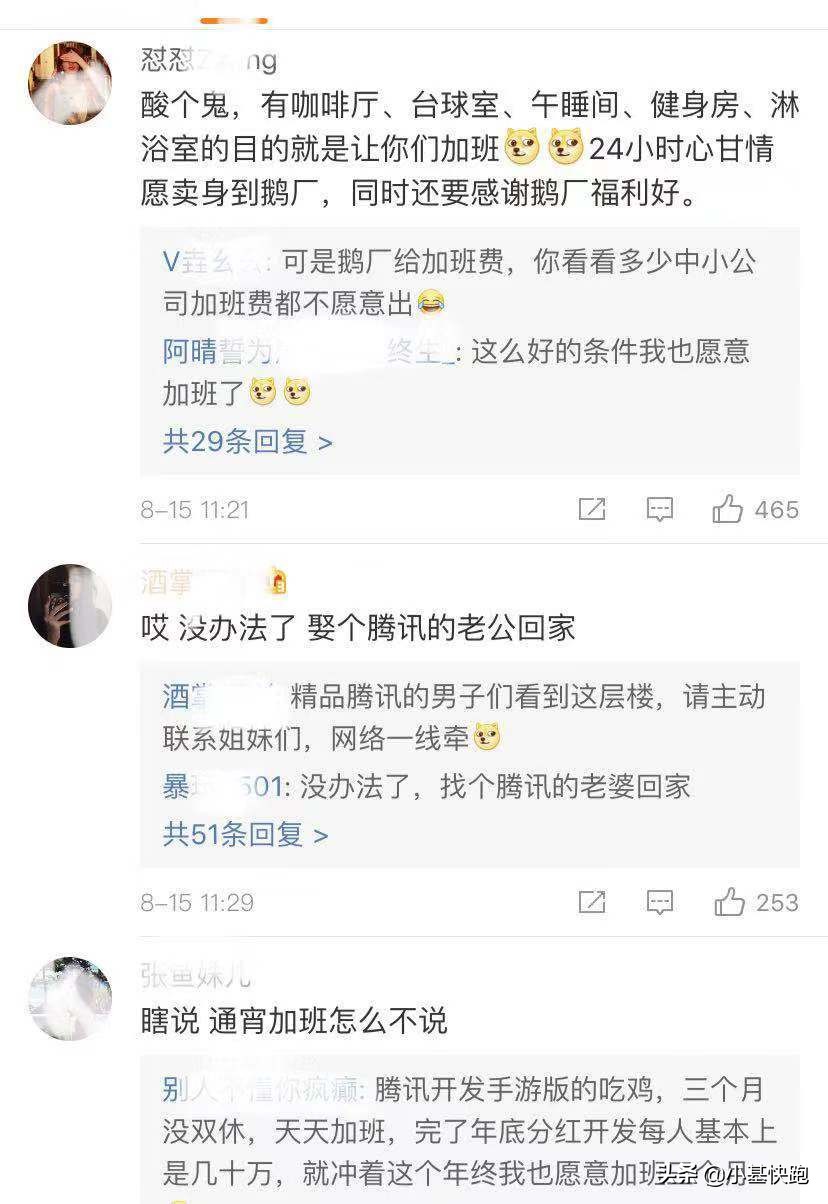This screenshot has width=828, height=1204.
Task: Like the comment showing 253 likes
Action: (730, 902)
